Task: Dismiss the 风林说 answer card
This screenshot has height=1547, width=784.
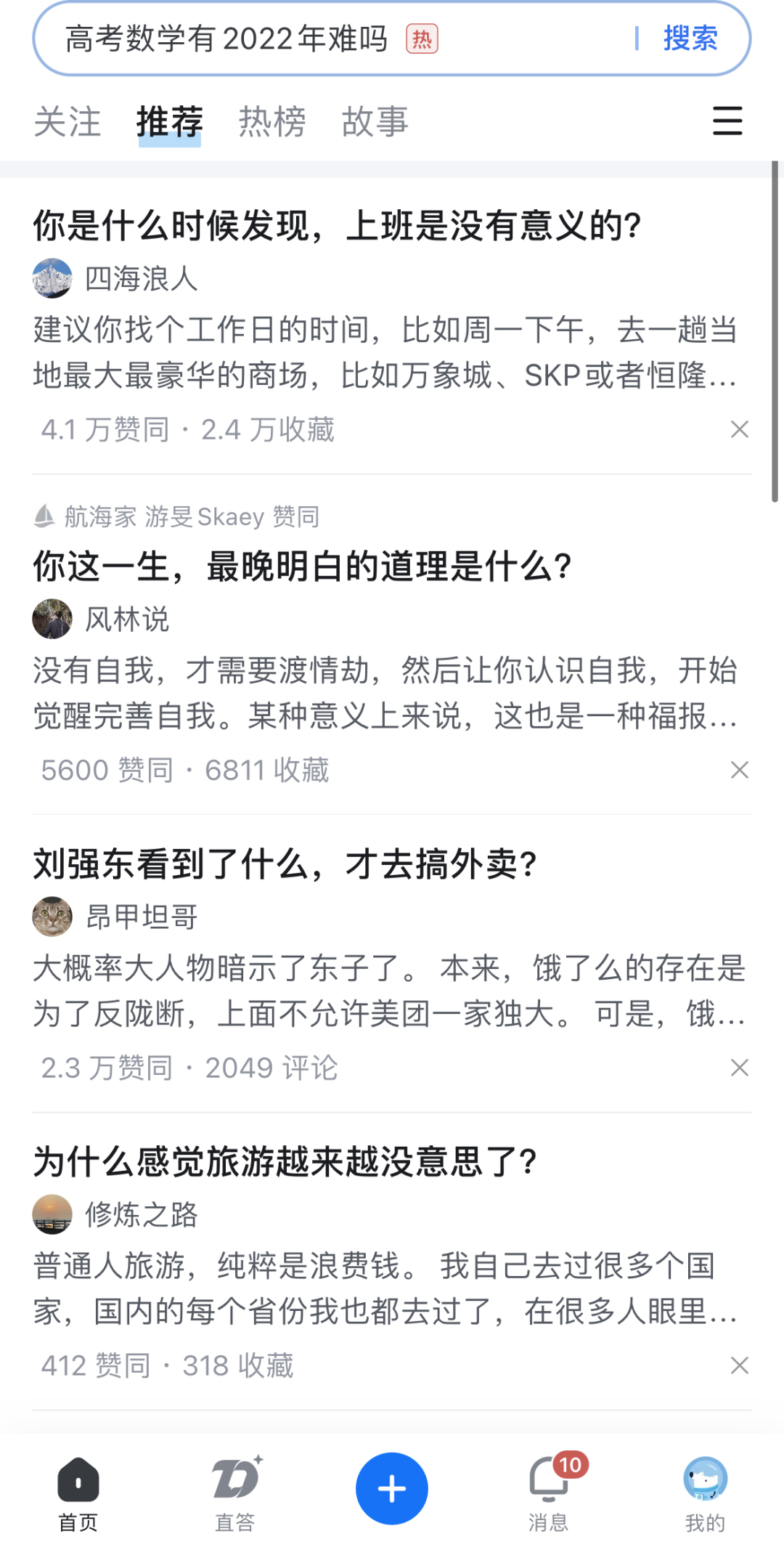Action: [739, 770]
